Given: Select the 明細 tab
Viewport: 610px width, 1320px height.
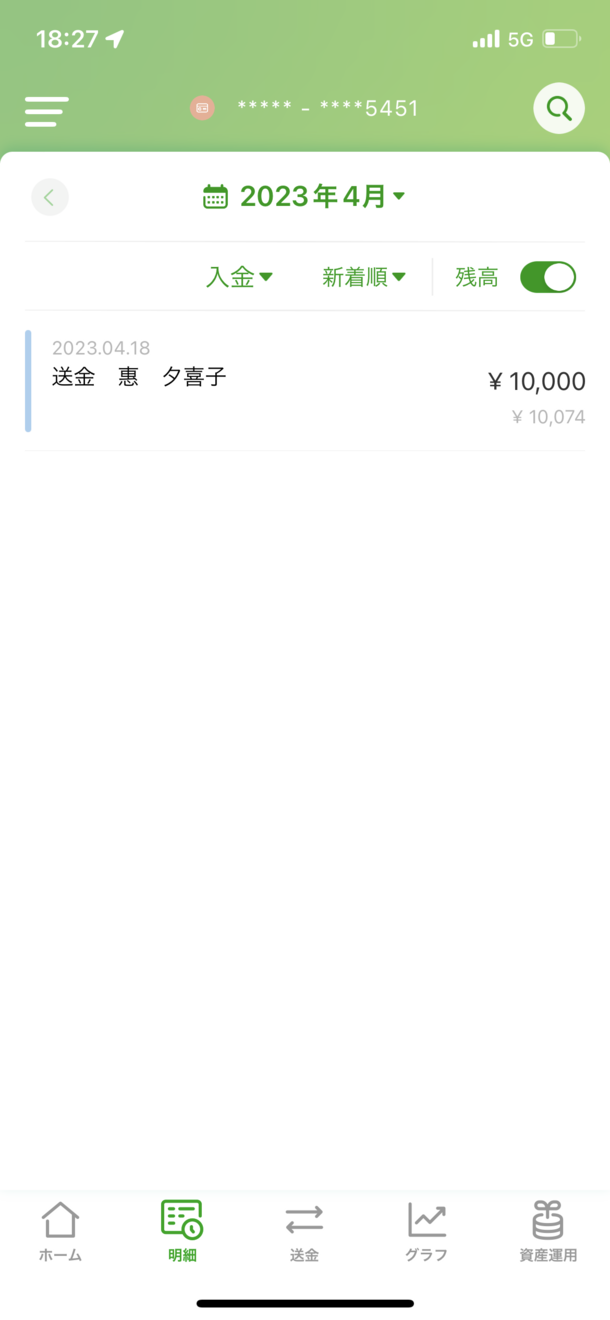Looking at the screenshot, I should coord(182,1232).
